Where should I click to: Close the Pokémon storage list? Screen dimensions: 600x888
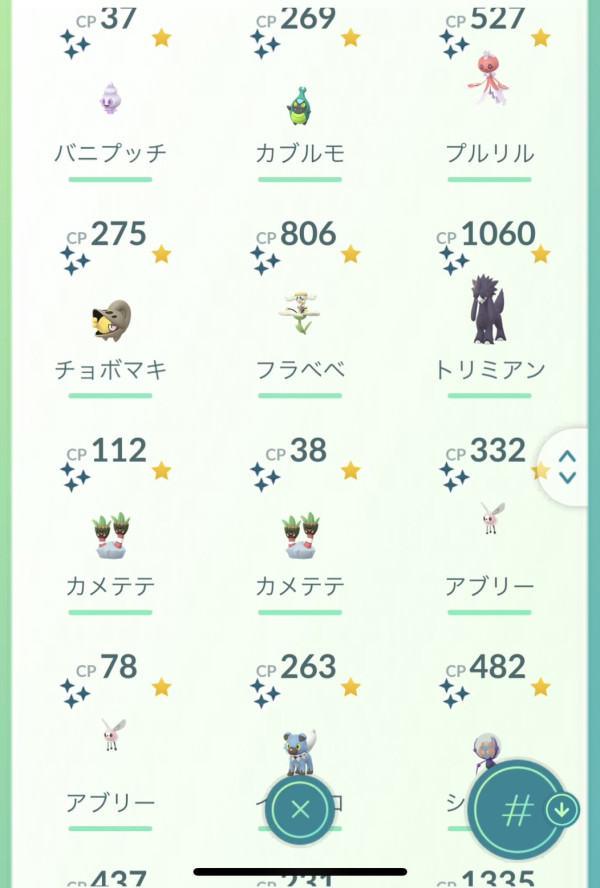300,810
